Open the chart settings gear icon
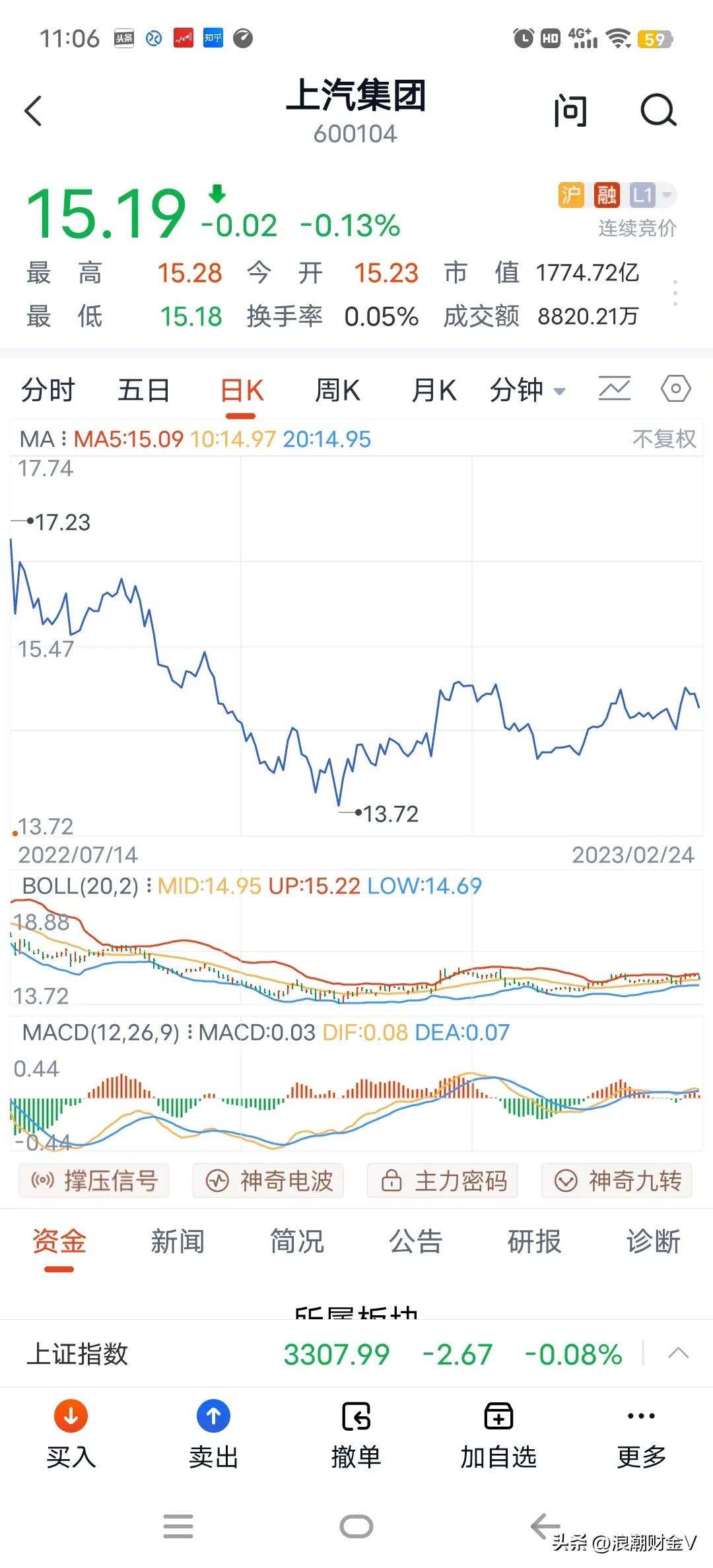Image resolution: width=713 pixels, height=1568 pixels. tap(675, 389)
